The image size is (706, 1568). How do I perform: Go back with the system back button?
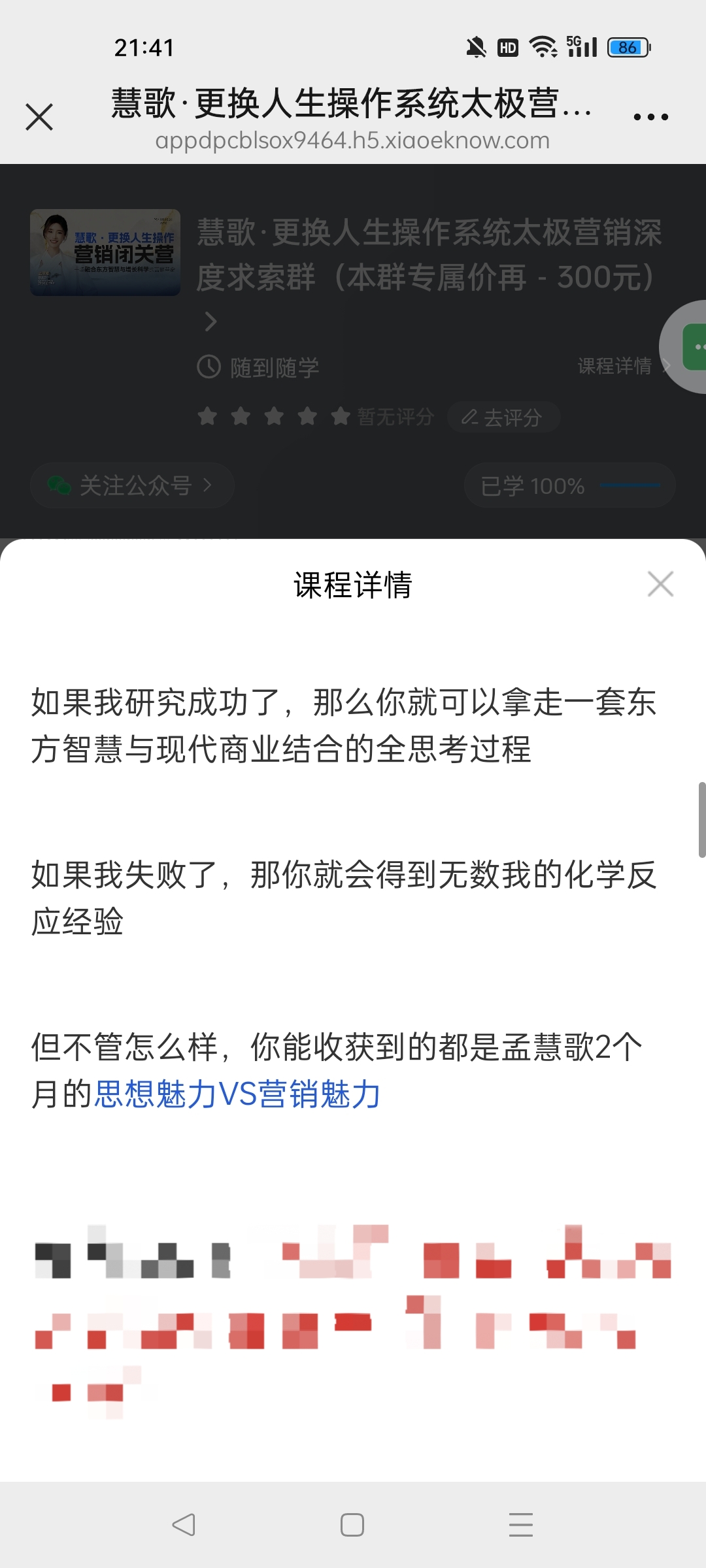point(184,1525)
